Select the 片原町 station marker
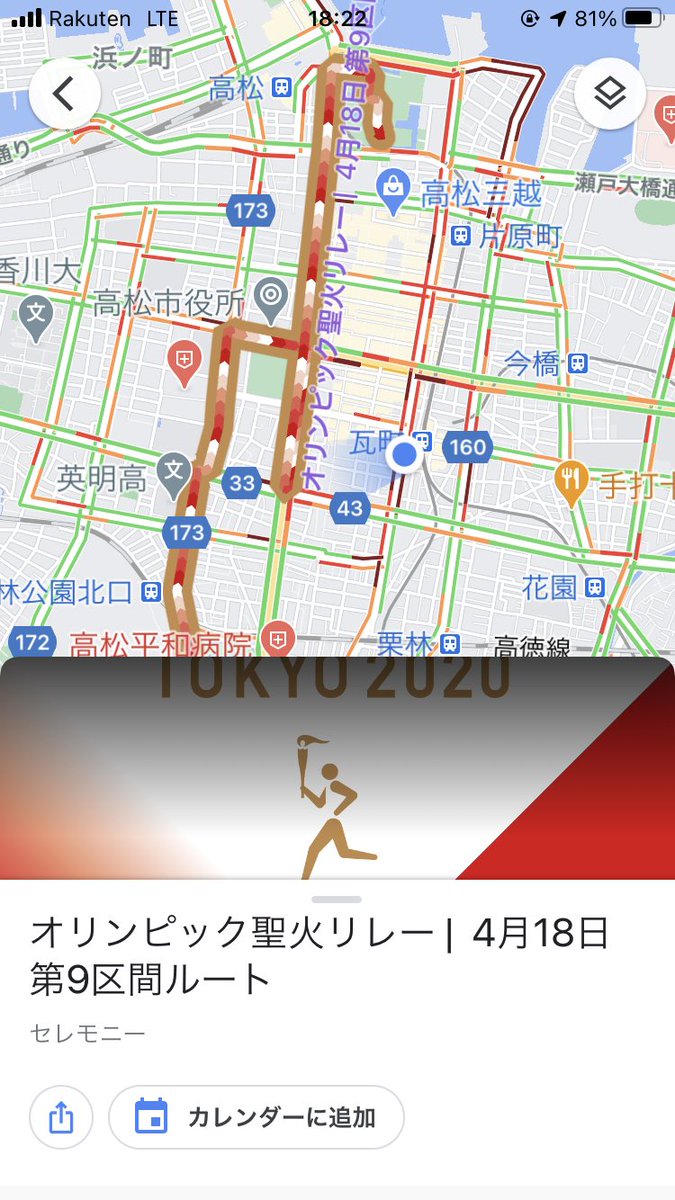Screen dimensions: 675x1200 point(461,236)
